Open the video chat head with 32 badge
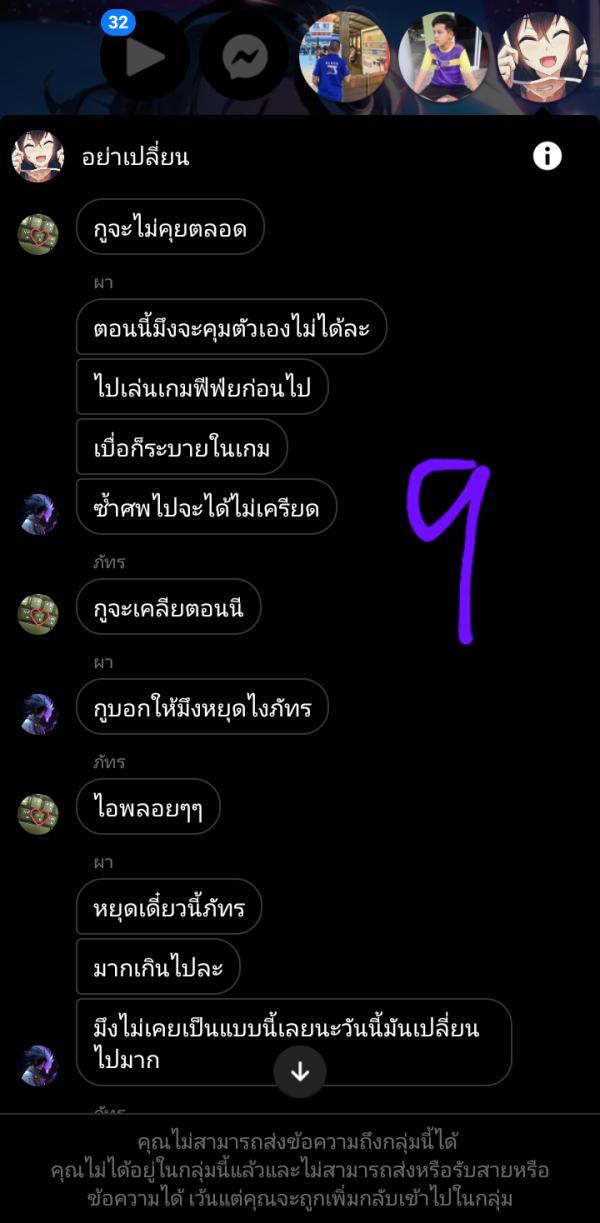The height and width of the screenshot is (1223, 600). [x=144, y=57]
